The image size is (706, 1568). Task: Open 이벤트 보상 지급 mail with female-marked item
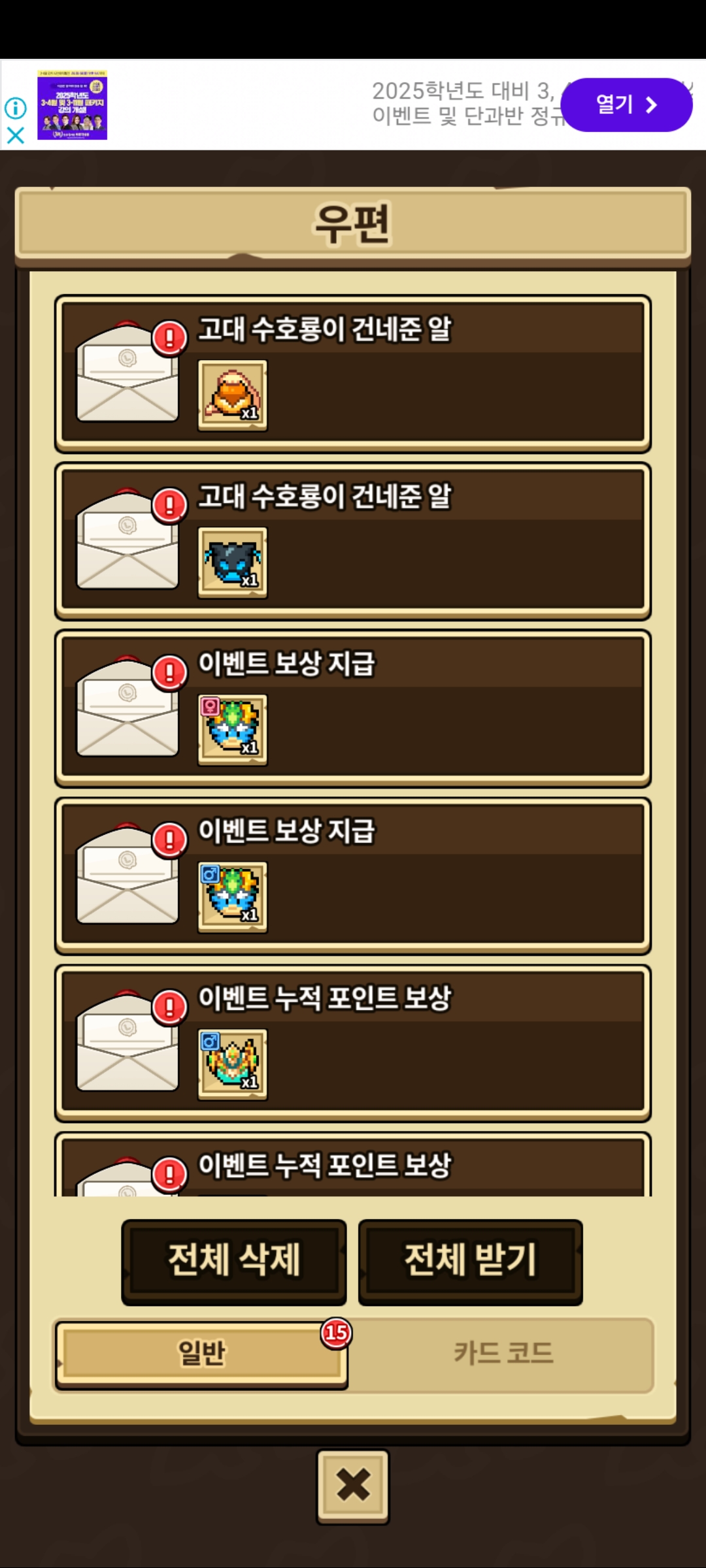(353, 708)
